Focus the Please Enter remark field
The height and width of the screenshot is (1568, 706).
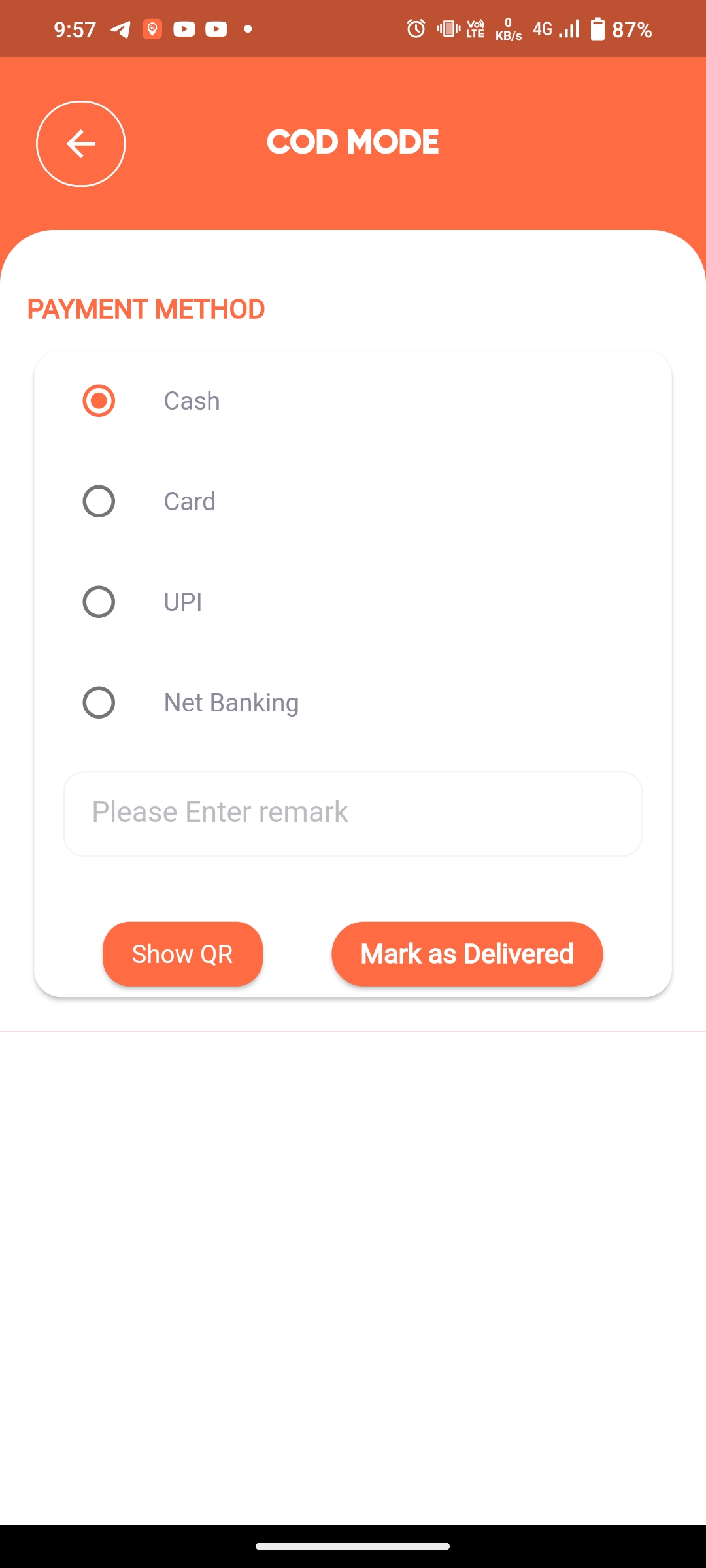click(353, 813)
